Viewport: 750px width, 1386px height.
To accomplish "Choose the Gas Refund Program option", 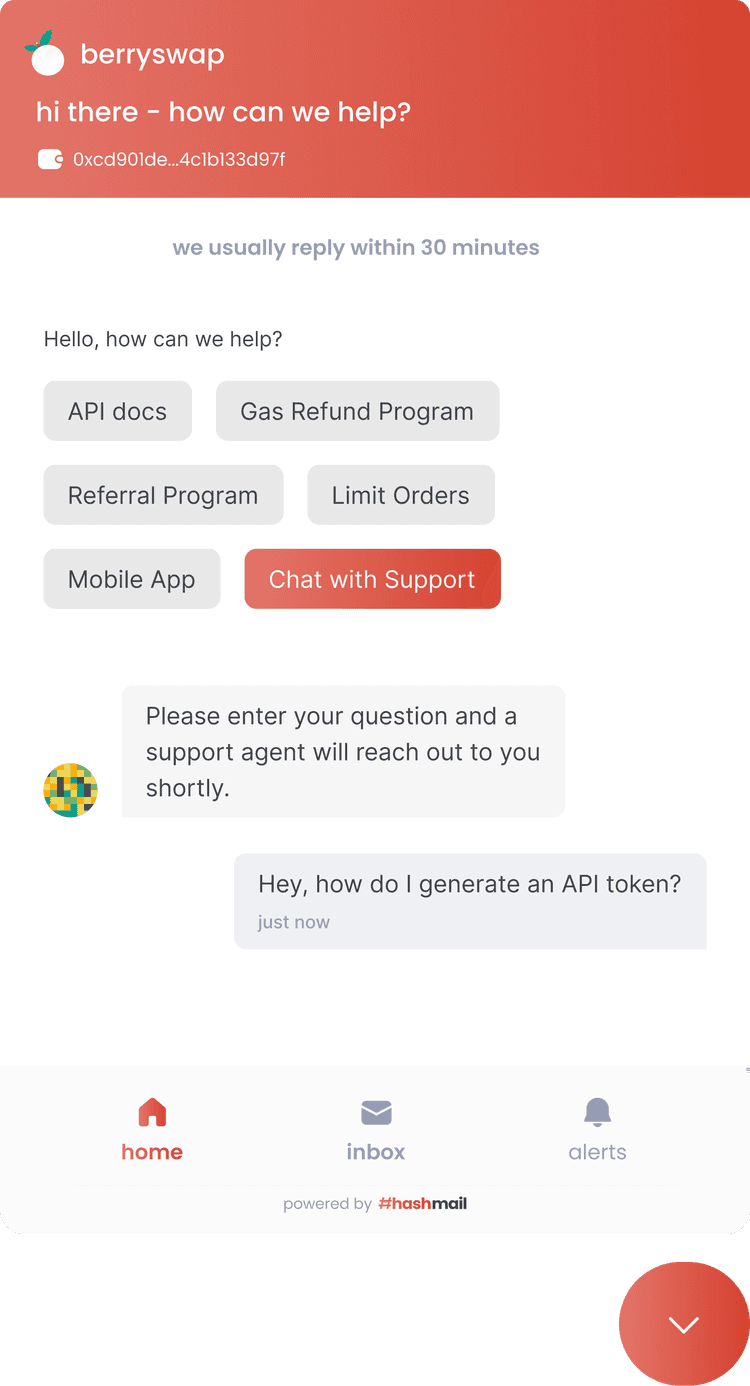I will pos(357,411).
